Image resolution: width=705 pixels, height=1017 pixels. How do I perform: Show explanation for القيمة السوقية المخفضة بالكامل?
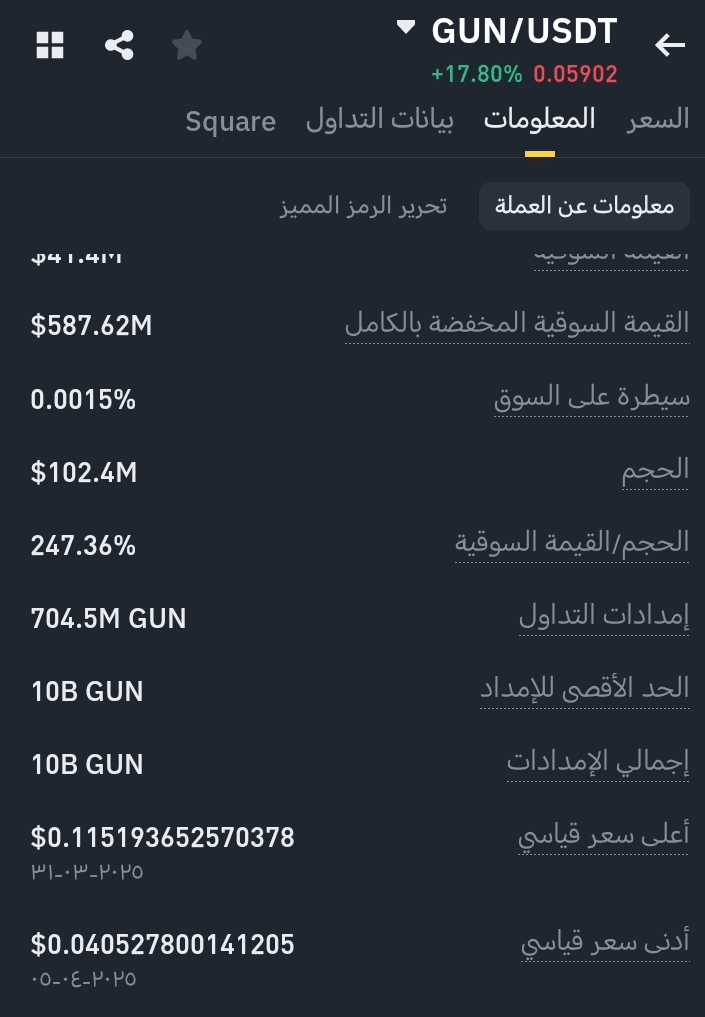pos(517,323)
